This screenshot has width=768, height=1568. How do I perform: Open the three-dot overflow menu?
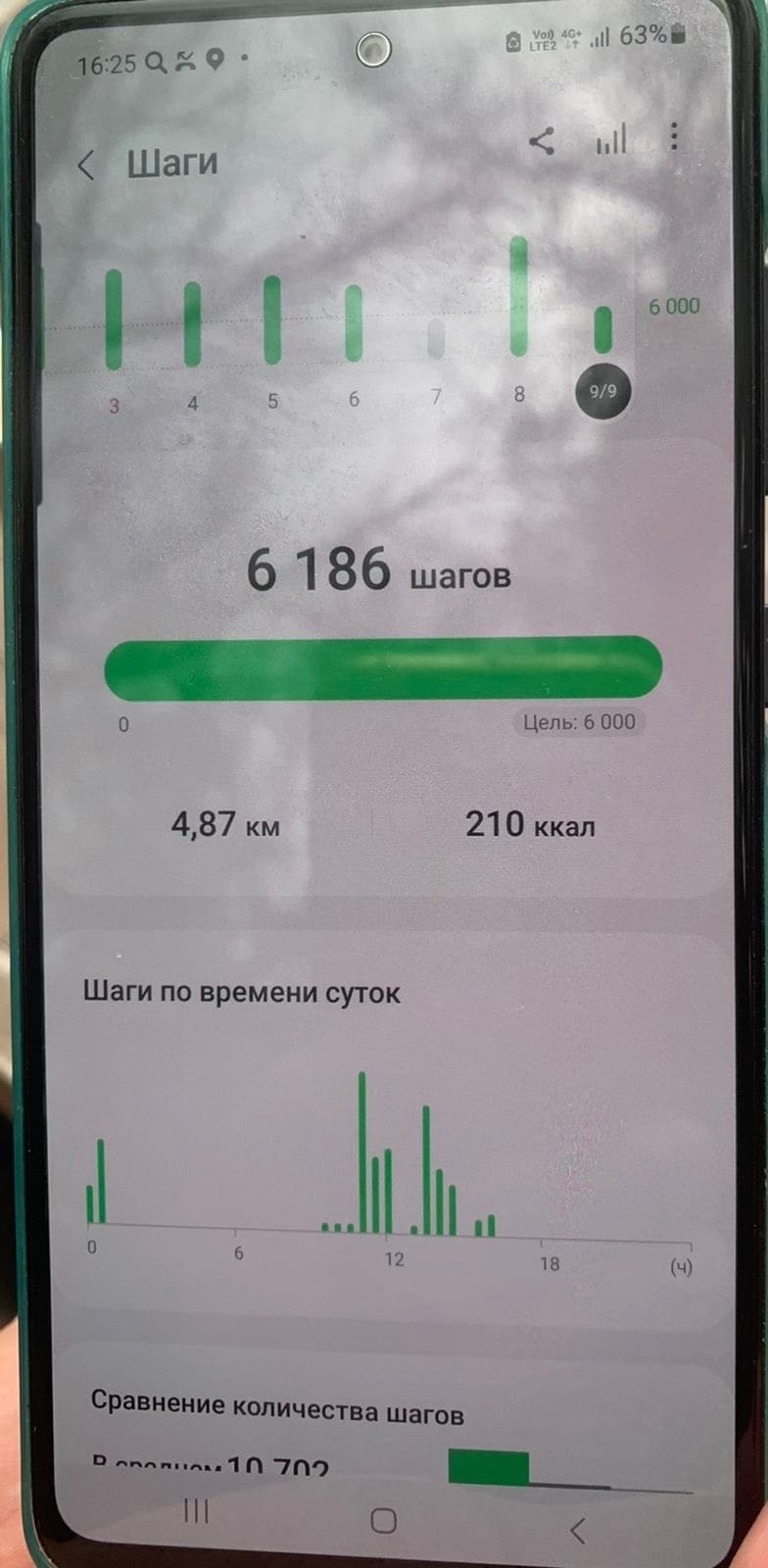674,137
